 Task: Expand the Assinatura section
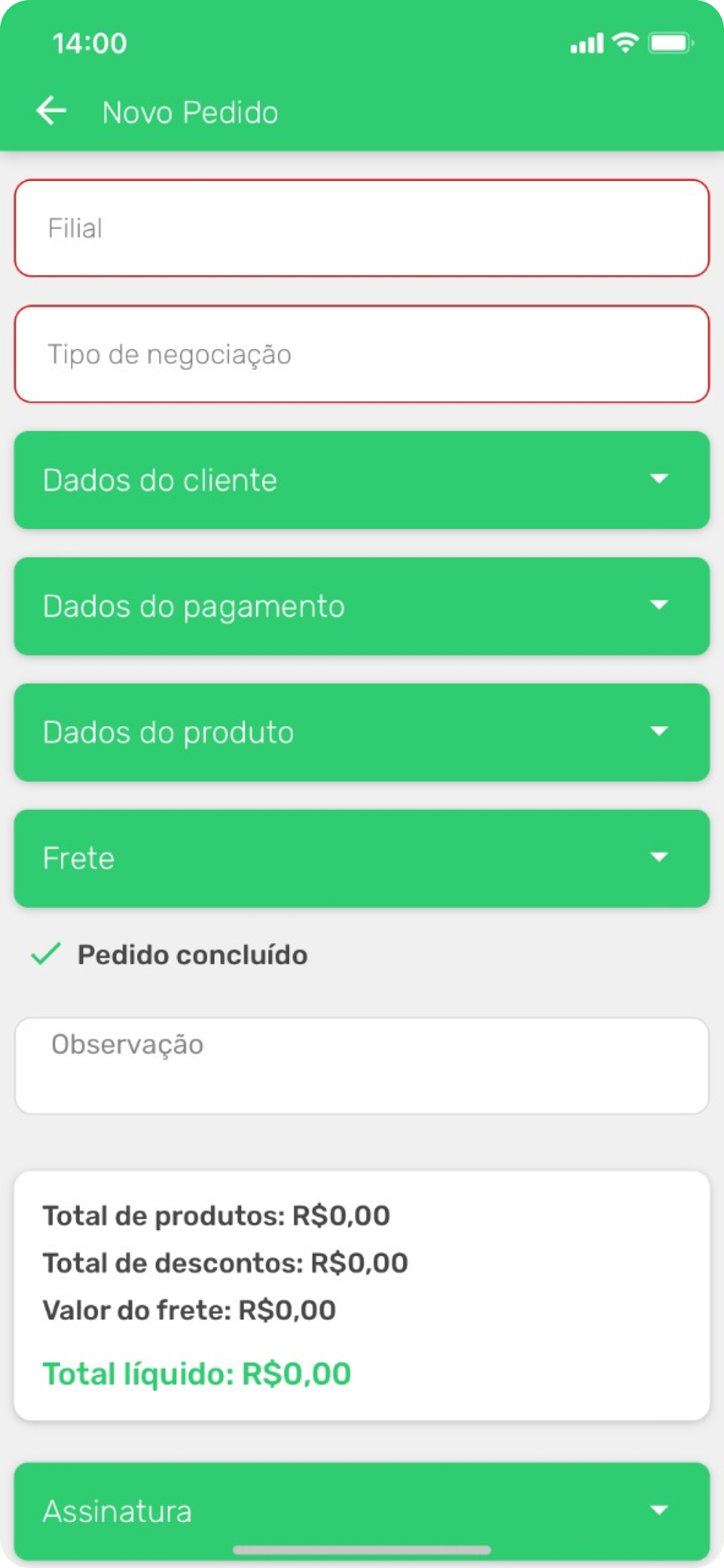[362, 1511]
